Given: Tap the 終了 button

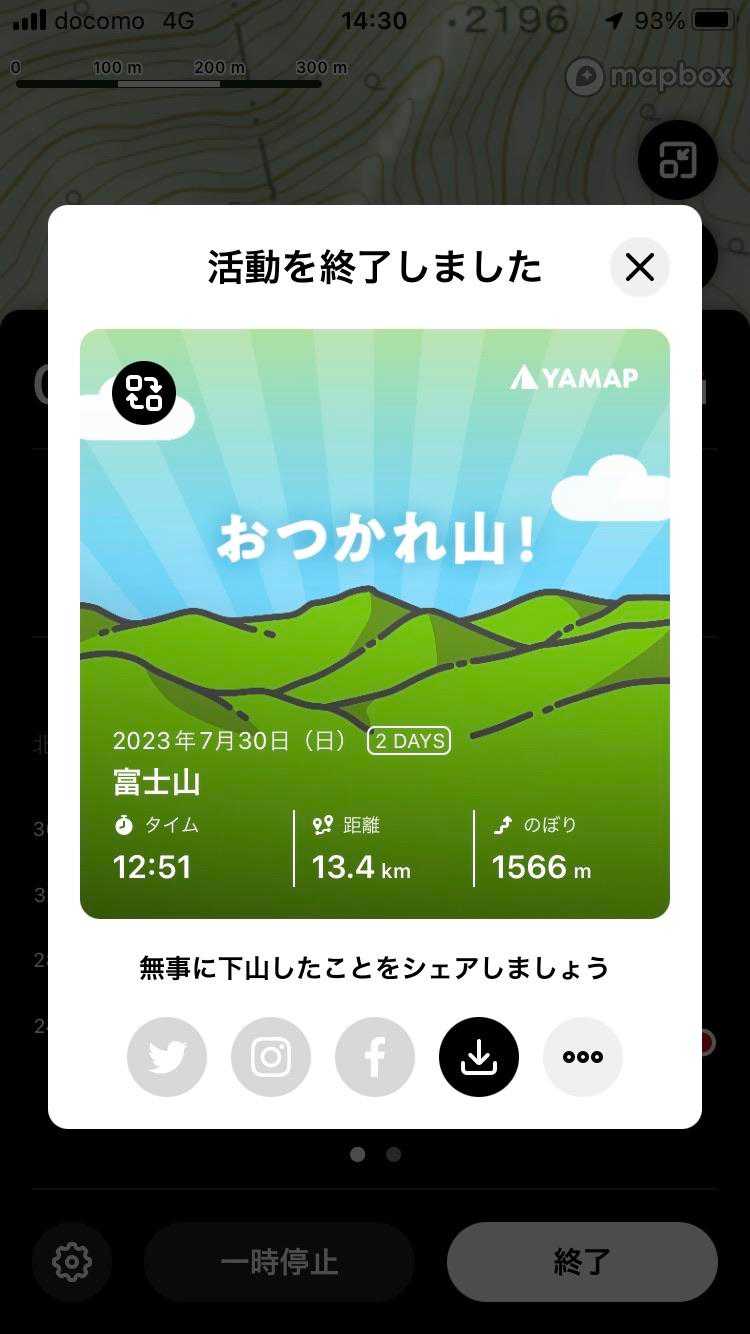Looking at the screenshot, I should point(582,1262).
